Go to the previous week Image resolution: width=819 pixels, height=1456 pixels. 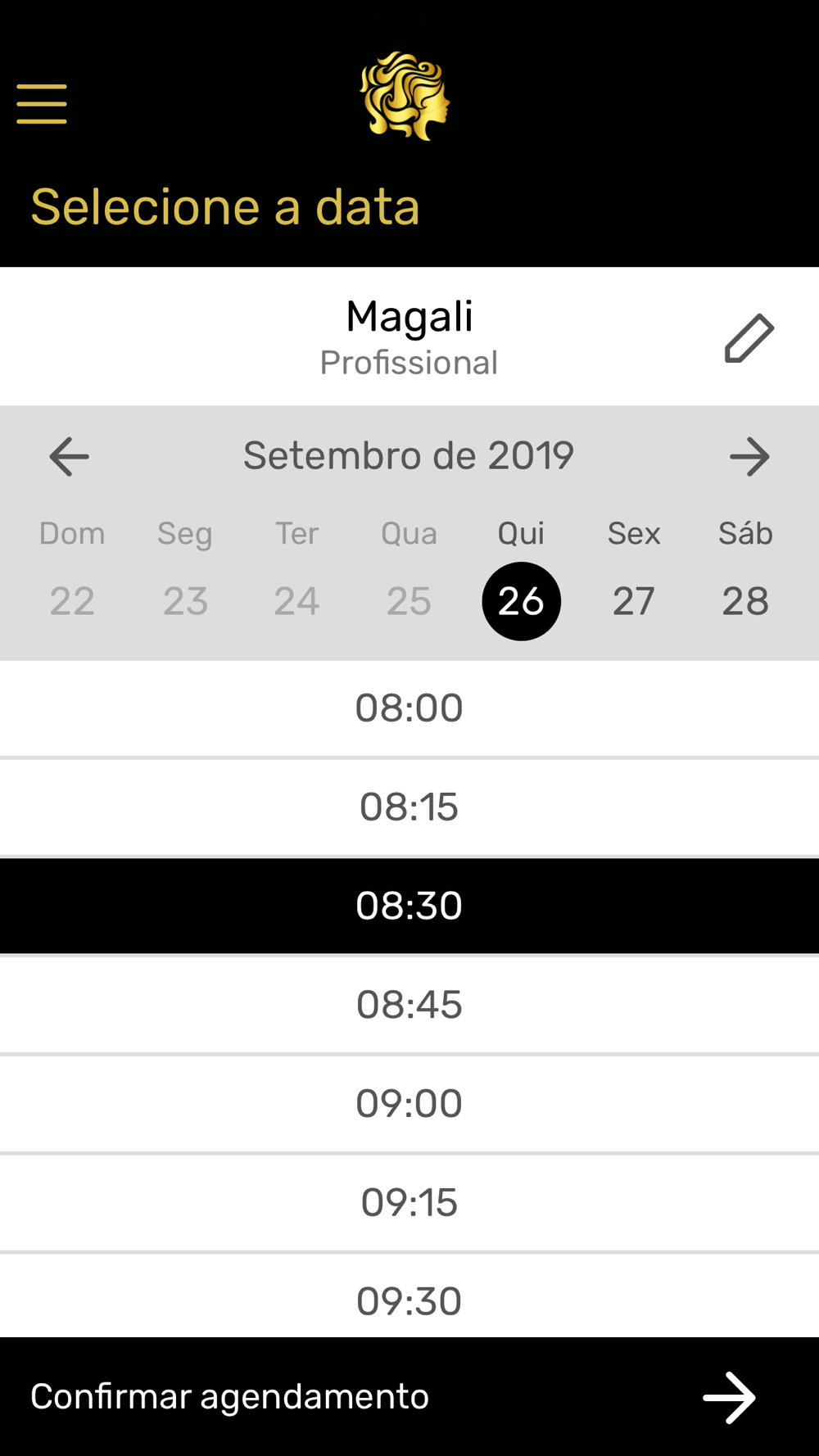coord(69,456)
